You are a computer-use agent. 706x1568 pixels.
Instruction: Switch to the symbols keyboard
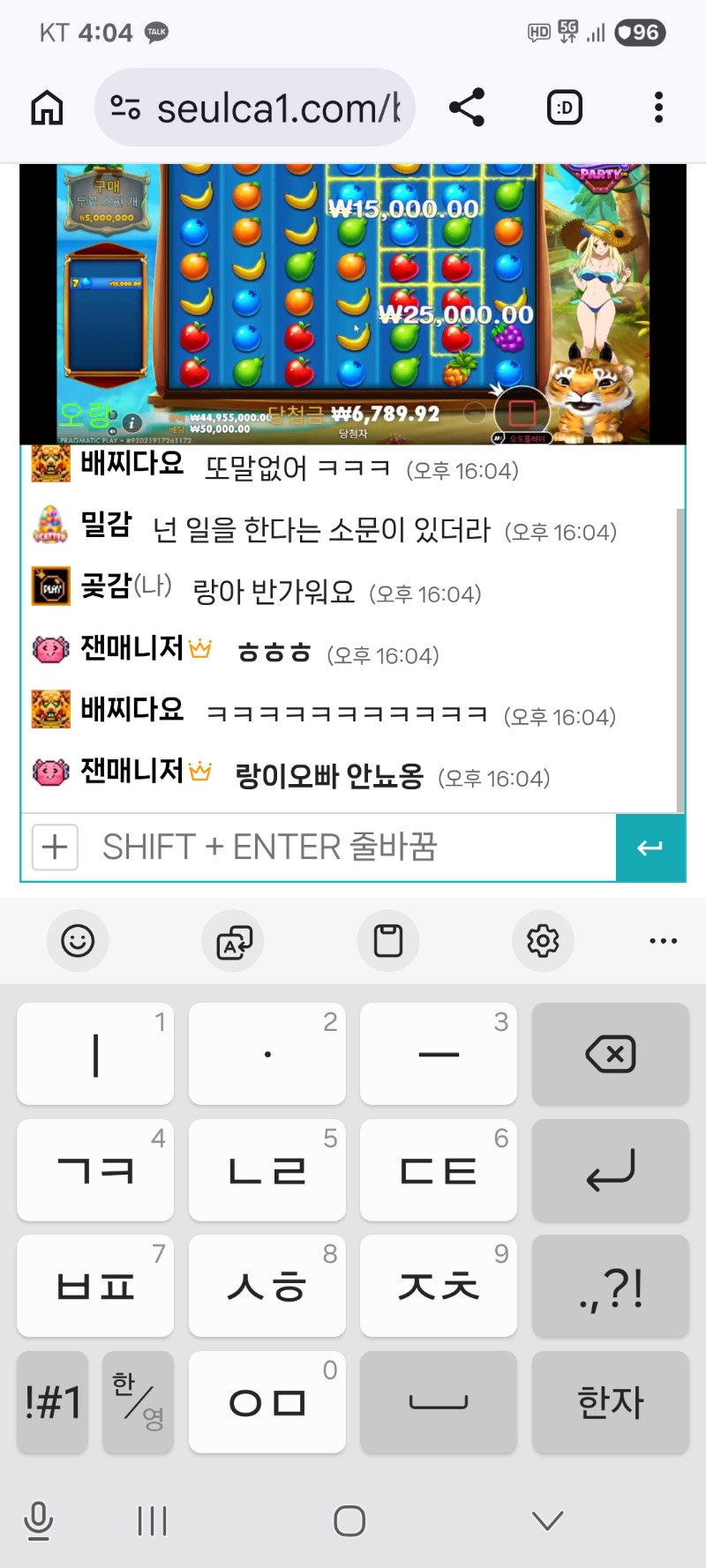coord(53,1401)
